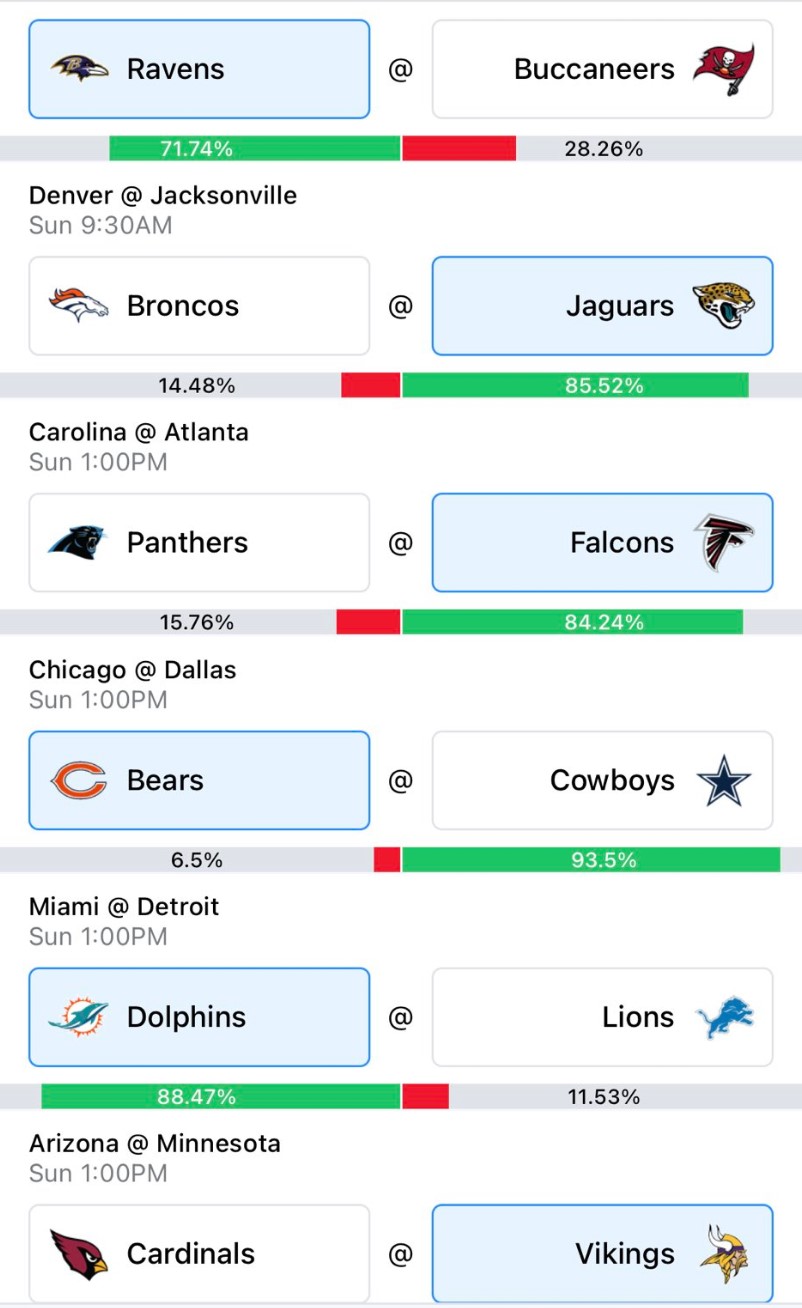Screen dimensions: 802x1308
Task: Tap the Jaguars pick button
Action: 602,306
